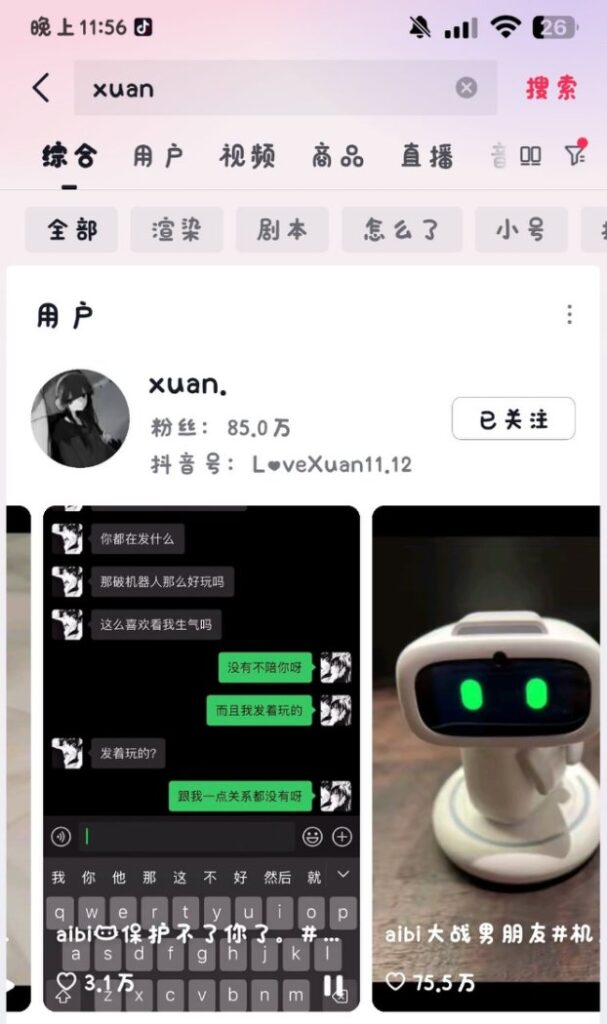This screenshot has width=607, height=1024.
Task: Select the 怎么了 chip
Action: (402, 230)
